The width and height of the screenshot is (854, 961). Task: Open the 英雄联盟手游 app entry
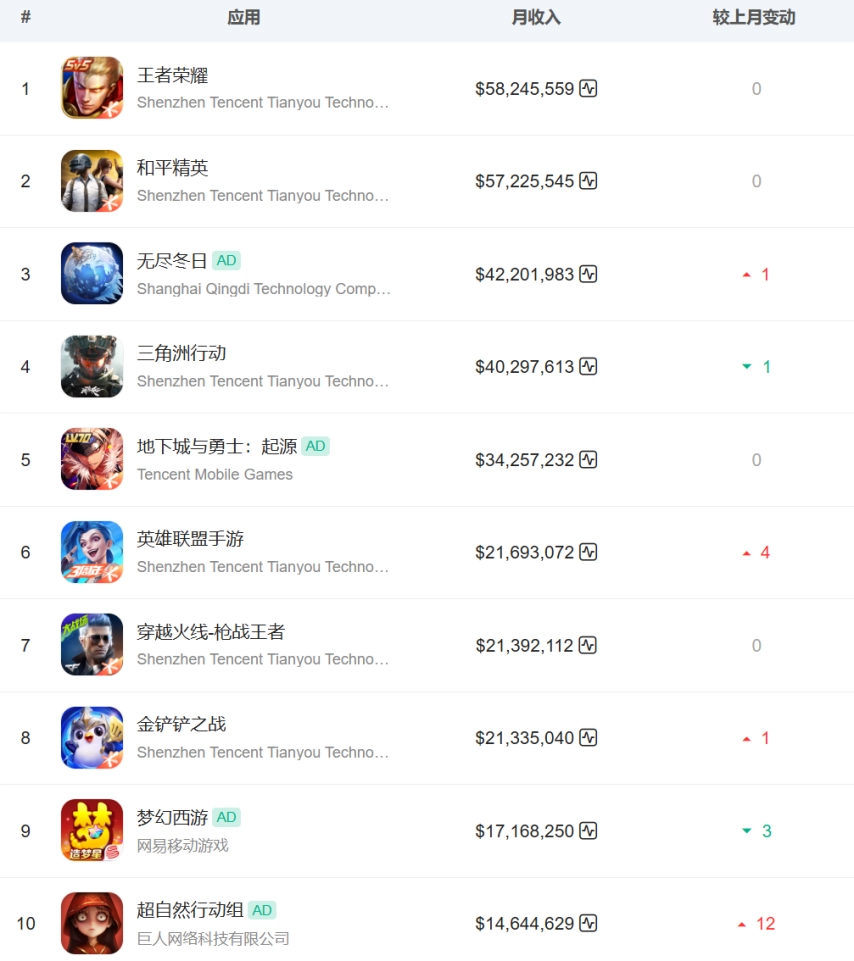point(190,539)
